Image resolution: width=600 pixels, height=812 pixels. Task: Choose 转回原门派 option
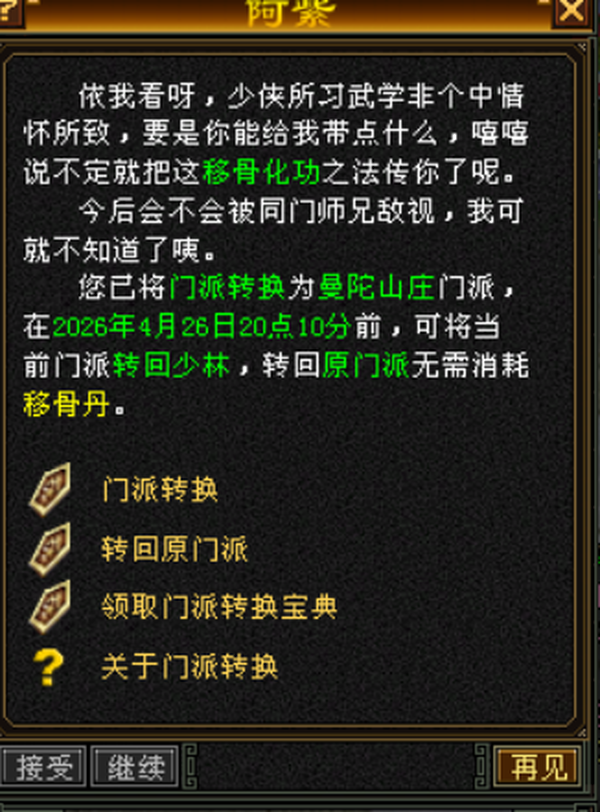click(174, 548)
